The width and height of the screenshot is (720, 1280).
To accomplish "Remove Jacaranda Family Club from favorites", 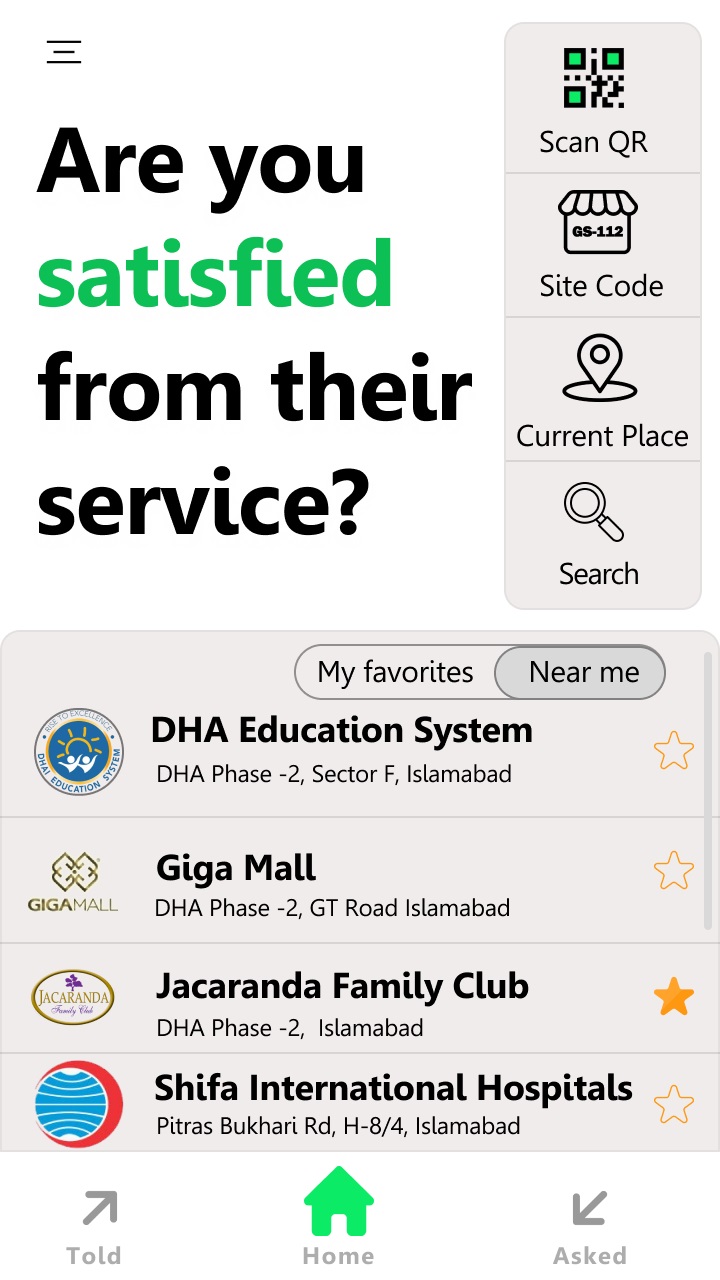I will tap(674, 998).
